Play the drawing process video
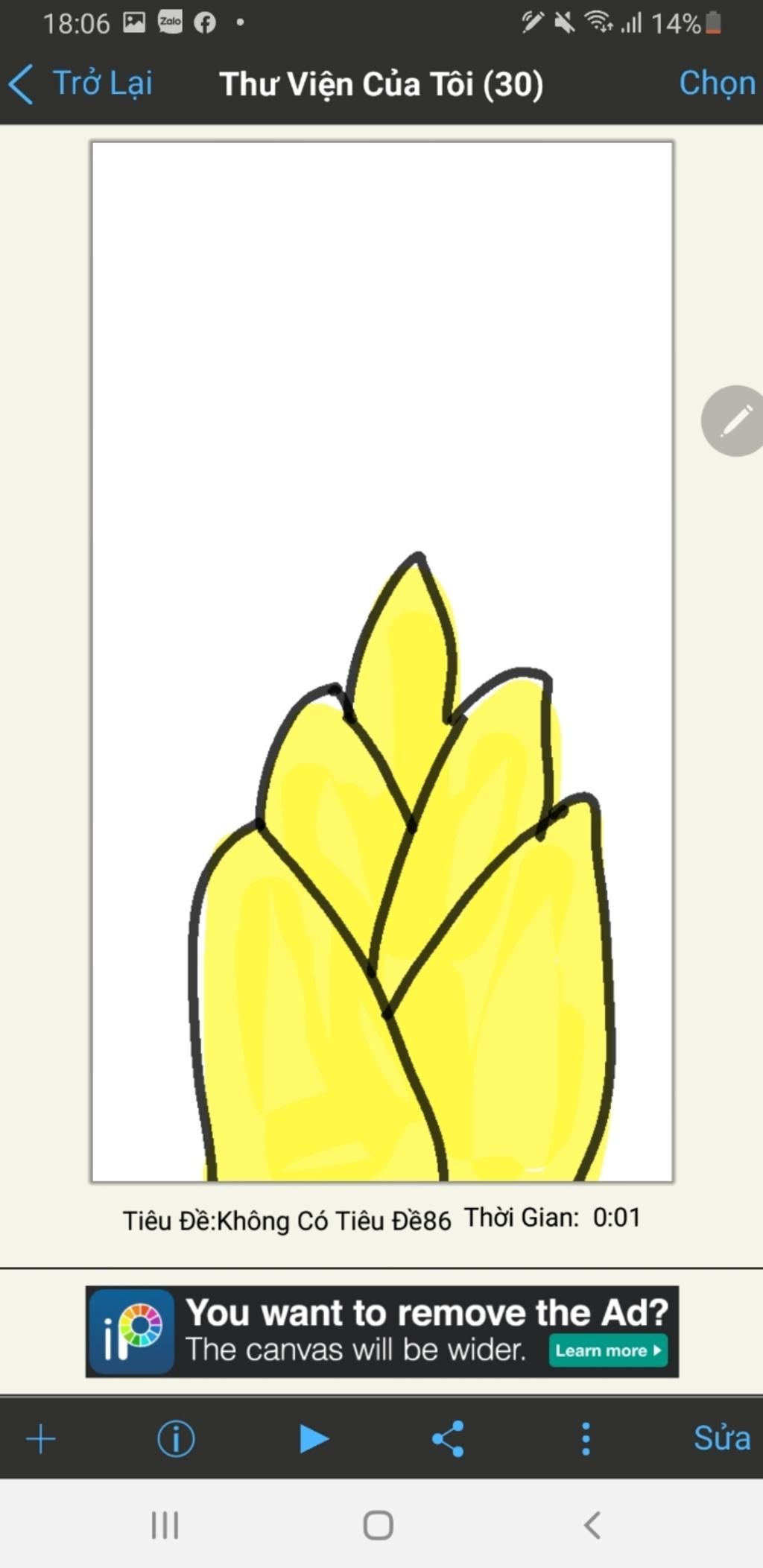 [313, 1439]
